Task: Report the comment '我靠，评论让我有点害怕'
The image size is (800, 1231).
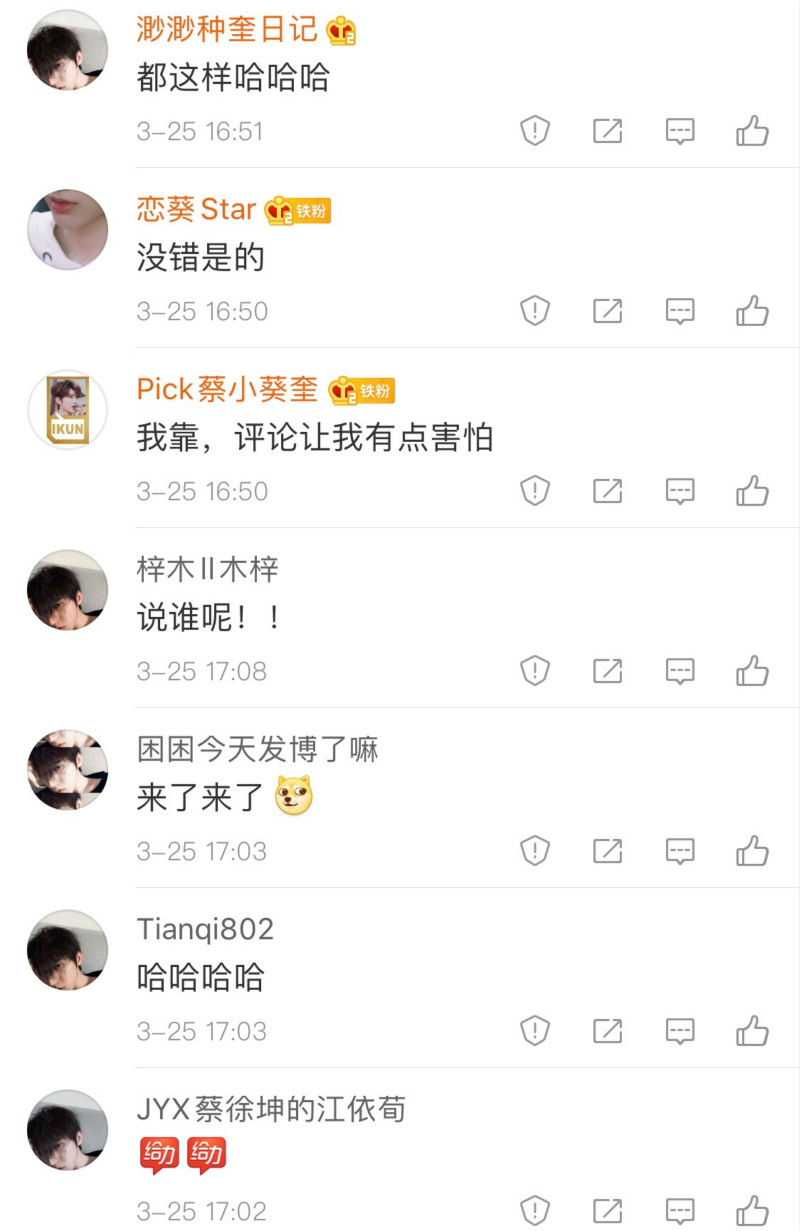Action: point(536,491)
